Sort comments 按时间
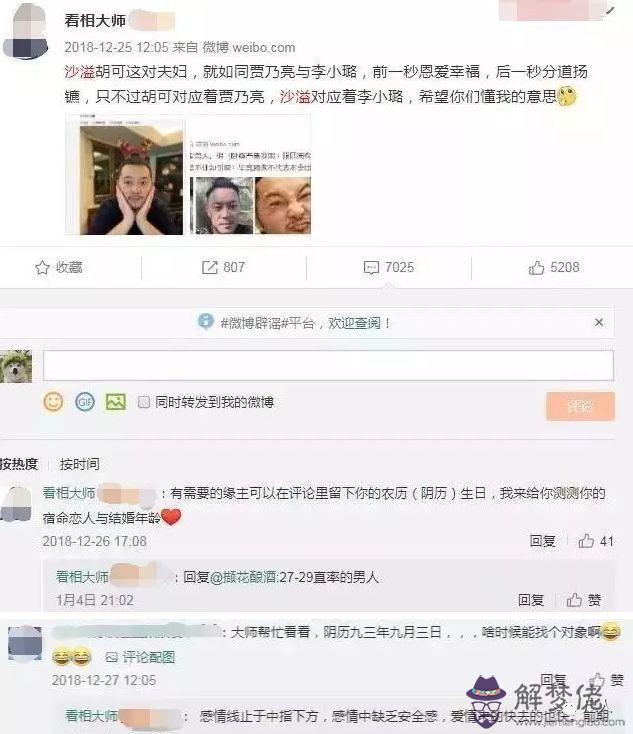This screenshot has height=734, width=633. point(79,464)
